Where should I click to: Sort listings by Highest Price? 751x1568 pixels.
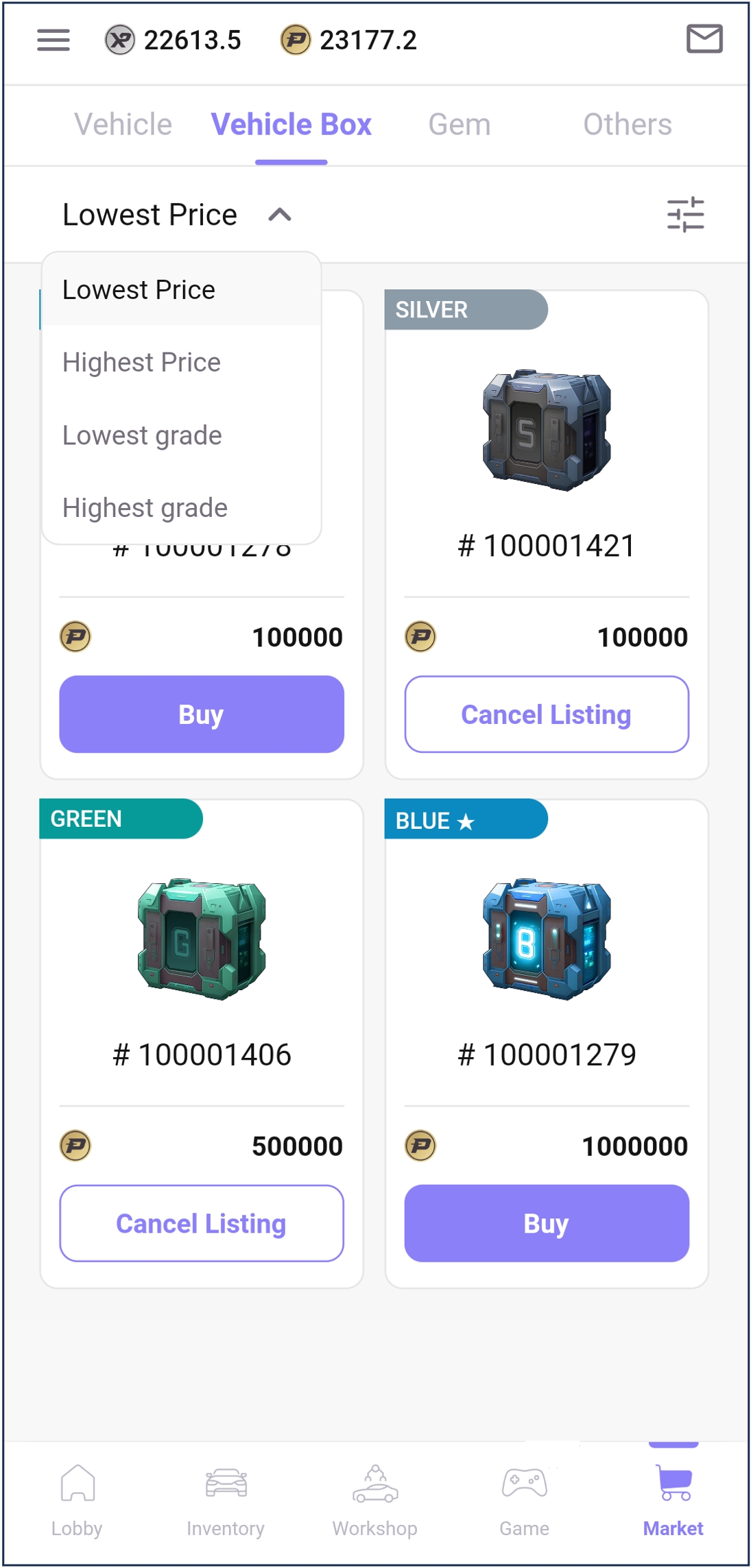[141, 363]
